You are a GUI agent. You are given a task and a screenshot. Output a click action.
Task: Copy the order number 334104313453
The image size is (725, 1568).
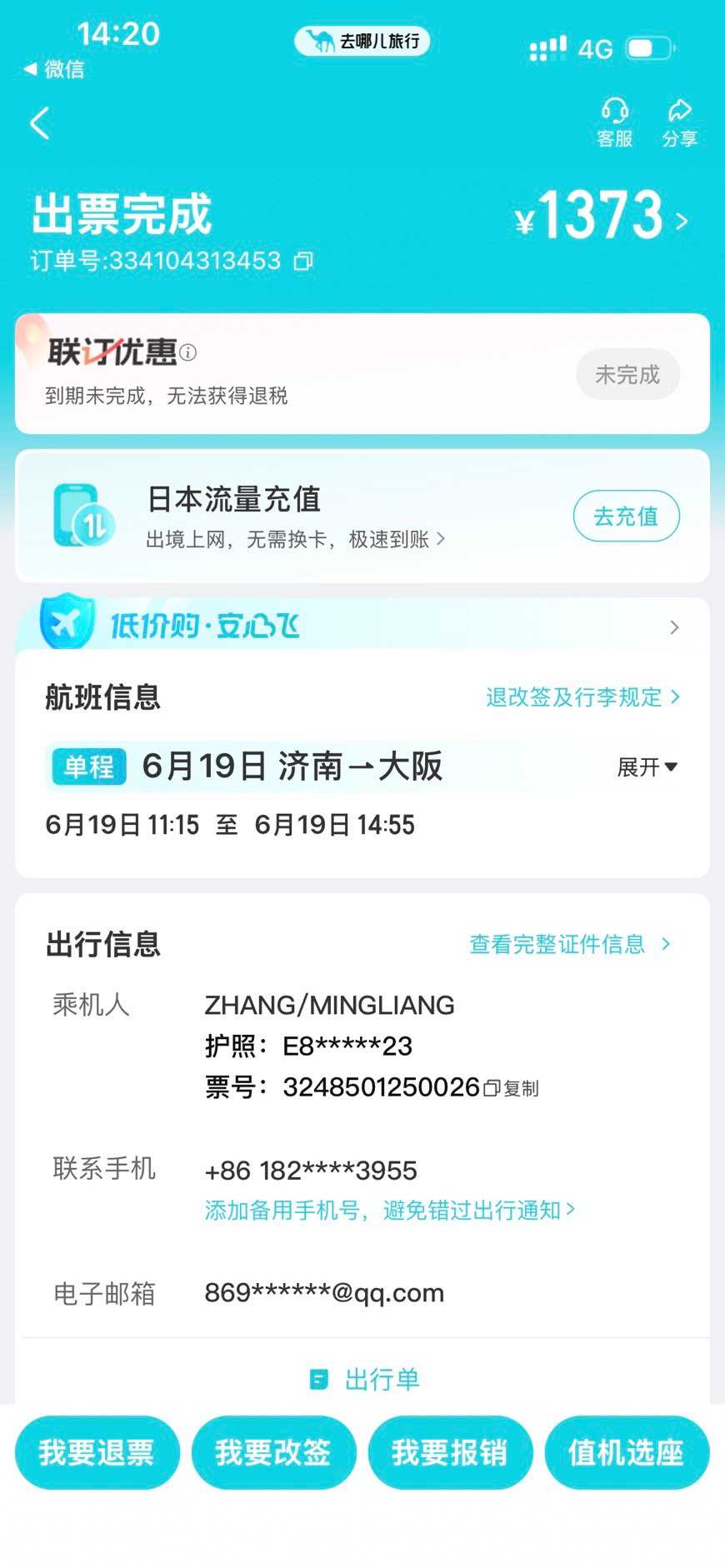(303, 262)
